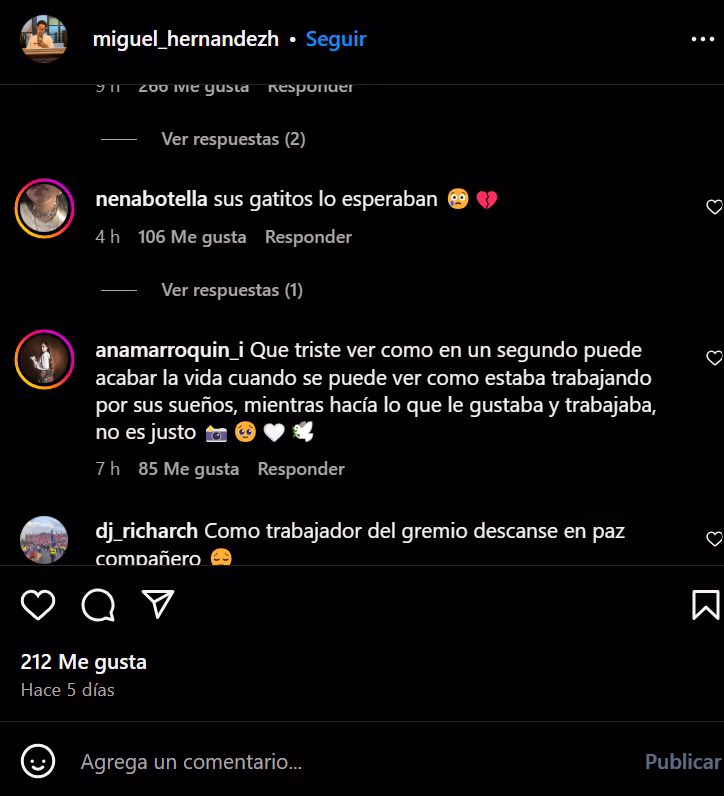Reply to nenabotella's comment
Screen dimensions: 724x796
[x=308, y=237]
